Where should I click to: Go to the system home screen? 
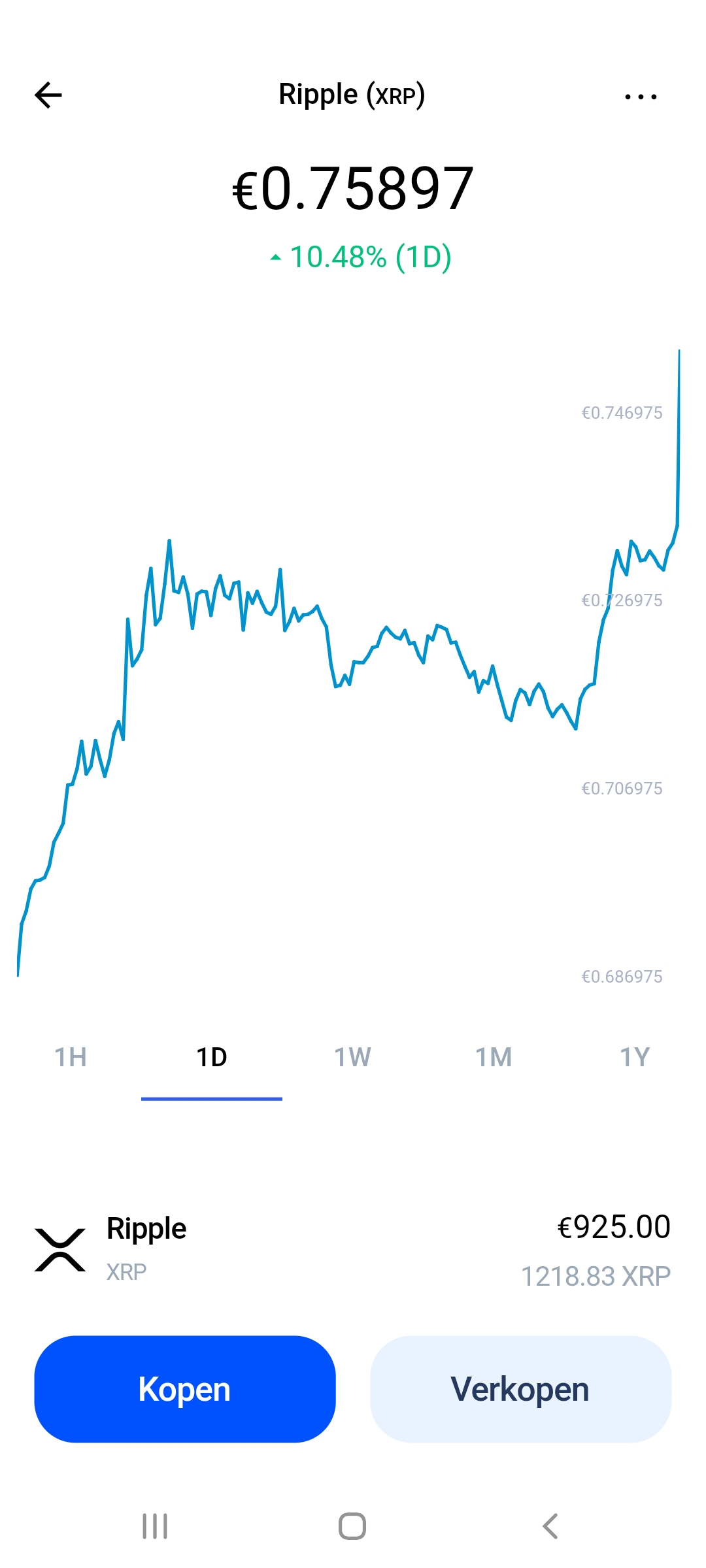point(352,1526)
